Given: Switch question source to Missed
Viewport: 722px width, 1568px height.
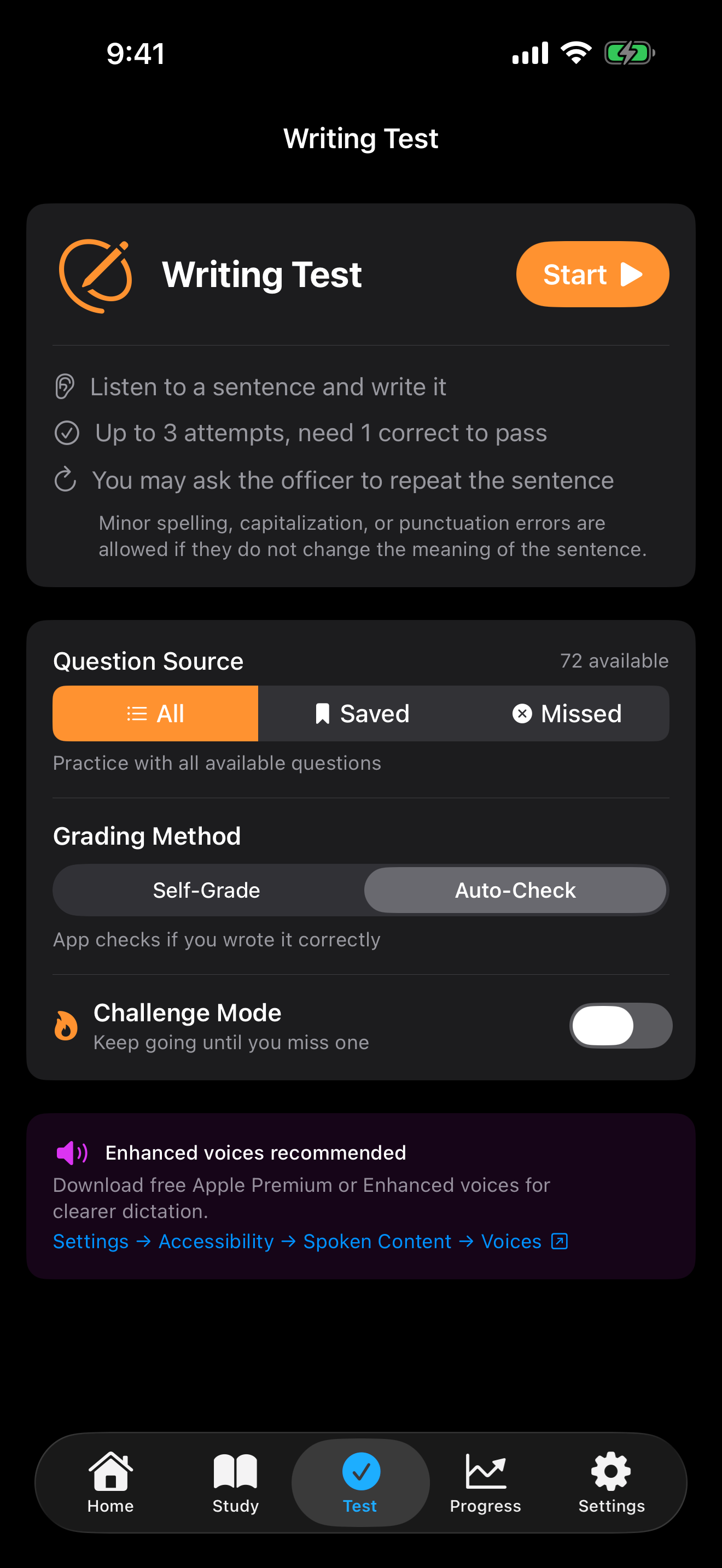Looking at the screenshot, I should coord(566,713).
